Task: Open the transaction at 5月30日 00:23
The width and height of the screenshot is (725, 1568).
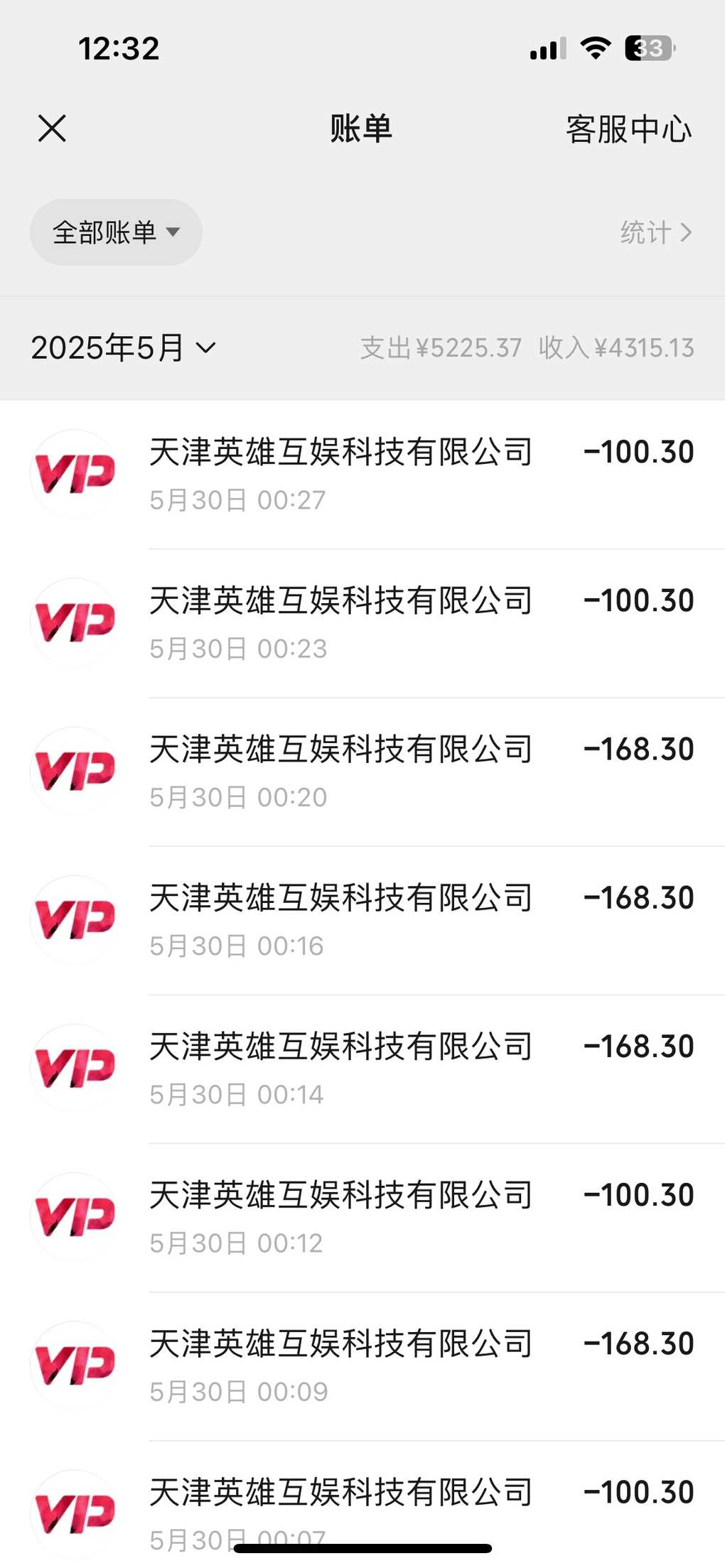Action: coord(362,623)
